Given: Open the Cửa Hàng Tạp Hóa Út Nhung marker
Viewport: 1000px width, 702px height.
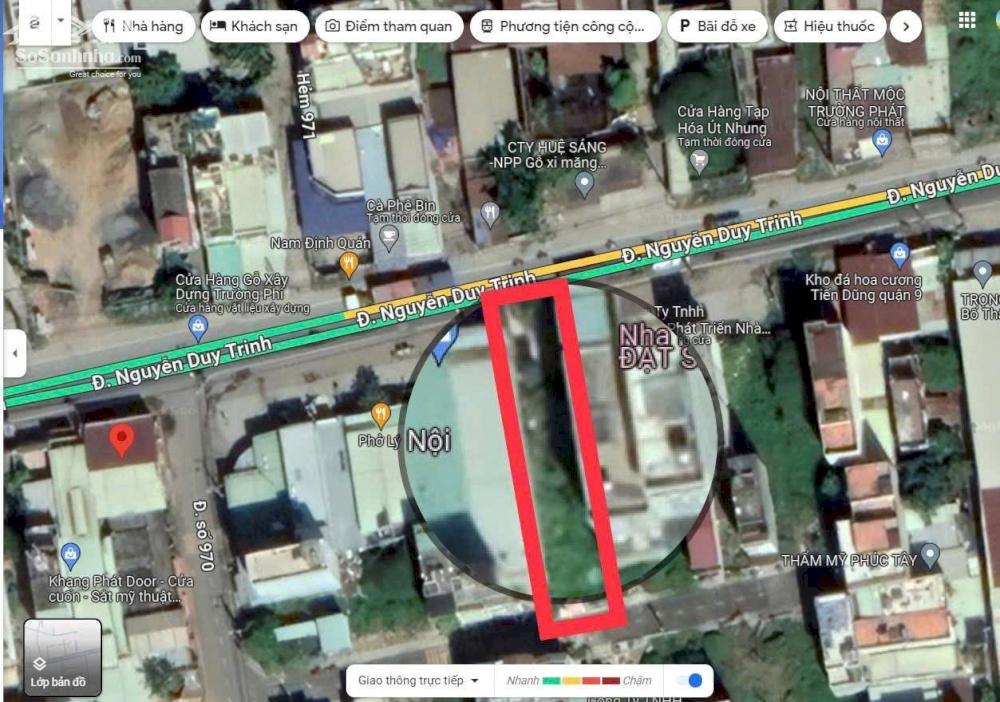Looking at the screenshot, I should 699,161.
